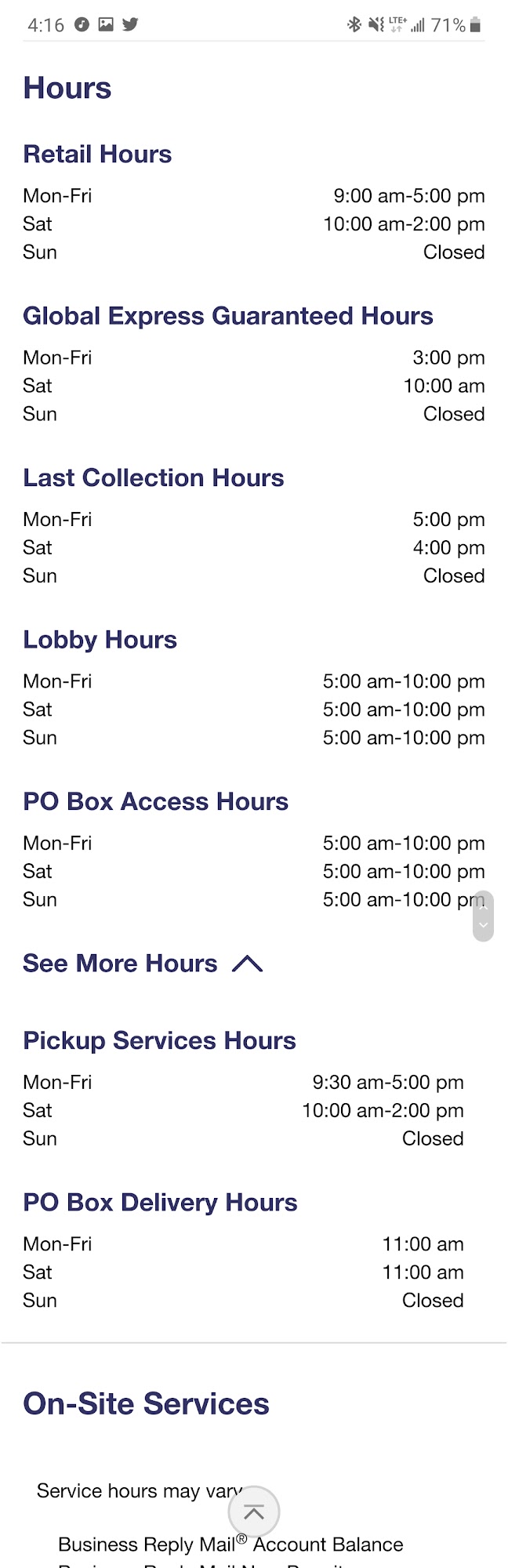Collapse the See More Hours section
The width and height of the screenshot is (508, 1568).
coord(143,964)
